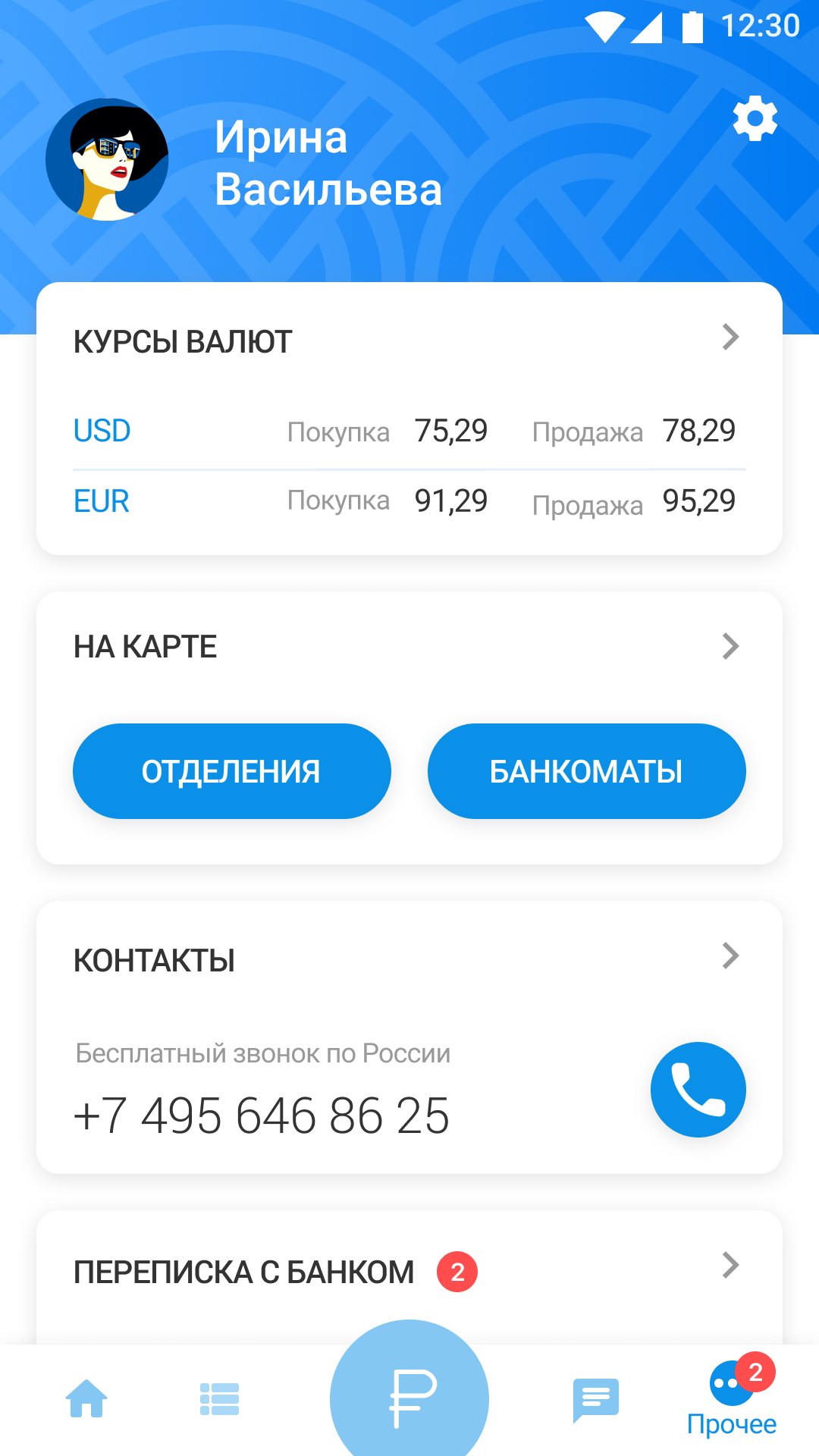Open the Home tab in bottom navigation
Viewport: 819px width, 1456px height.
pos(86,1399)
